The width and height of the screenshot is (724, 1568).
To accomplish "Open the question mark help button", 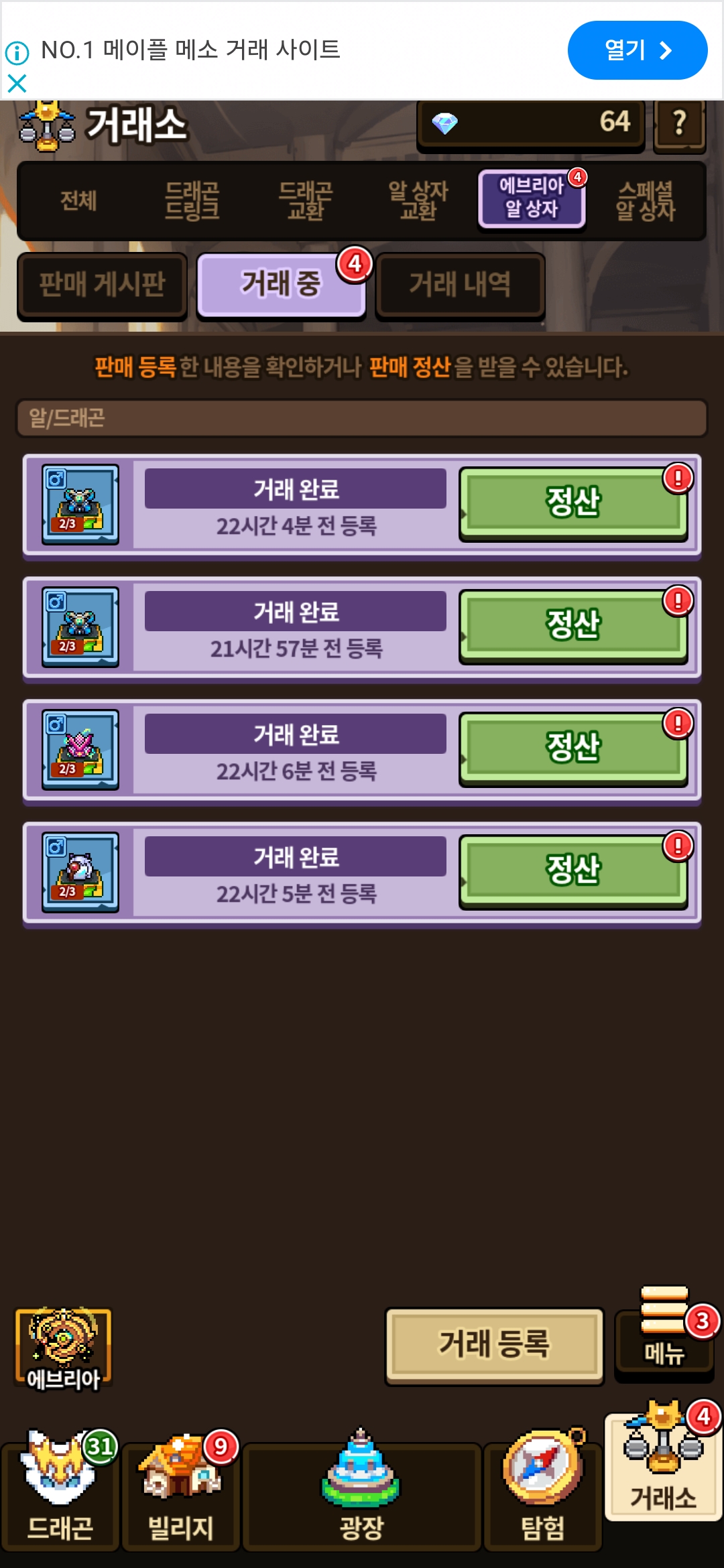I will (x=679, y=123).
